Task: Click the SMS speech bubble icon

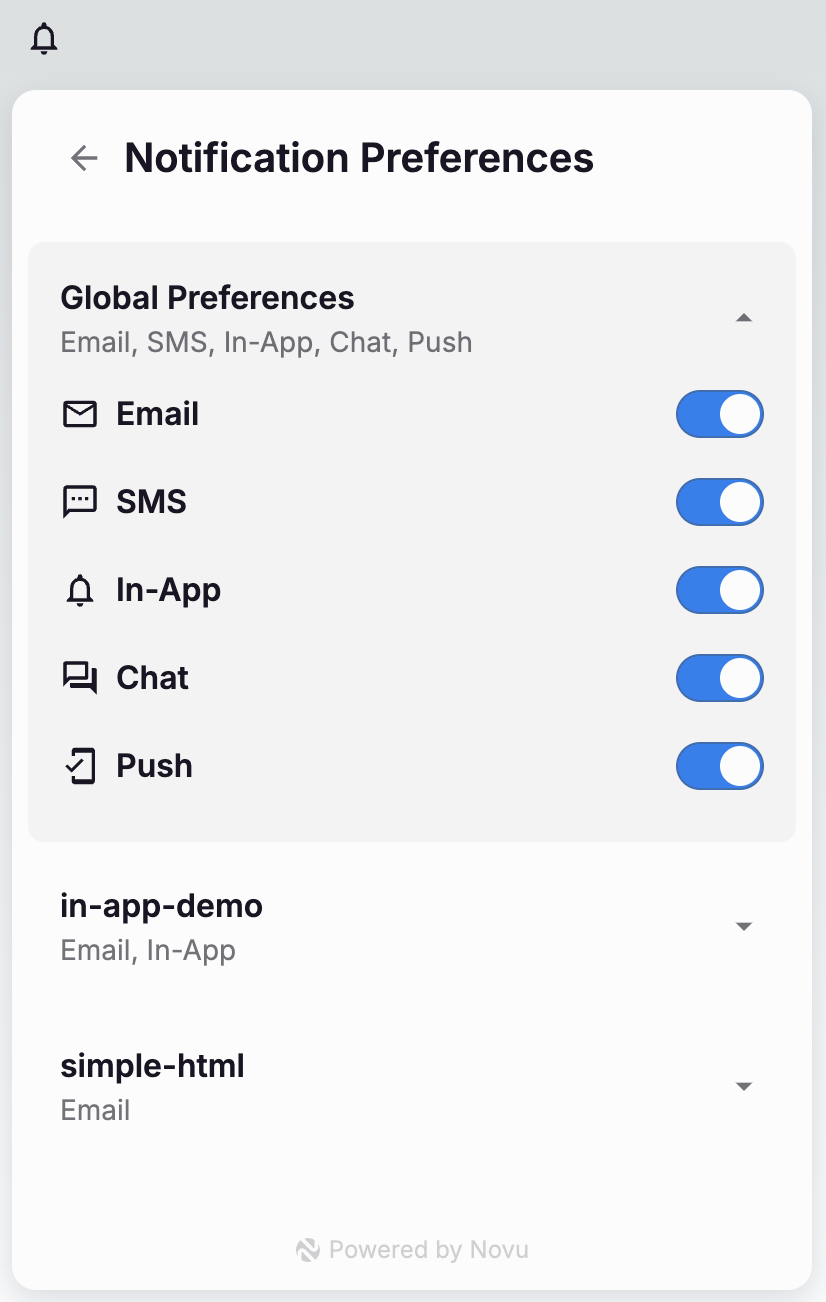Action: [x=81, y=502]
